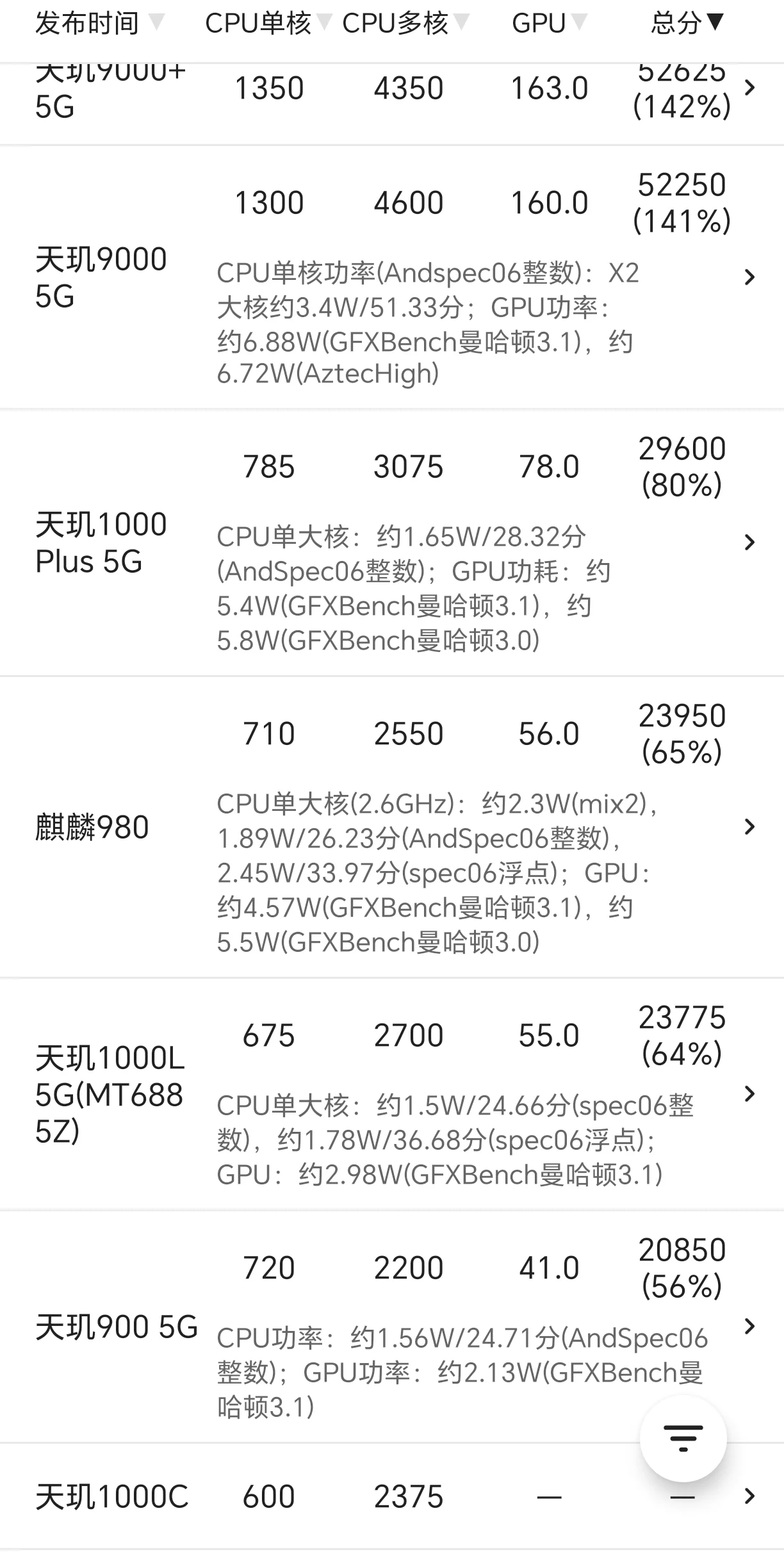Screen dimensions: 784x1552
Task: Open the 天玑1000C row
Action: pos(749,1497)
